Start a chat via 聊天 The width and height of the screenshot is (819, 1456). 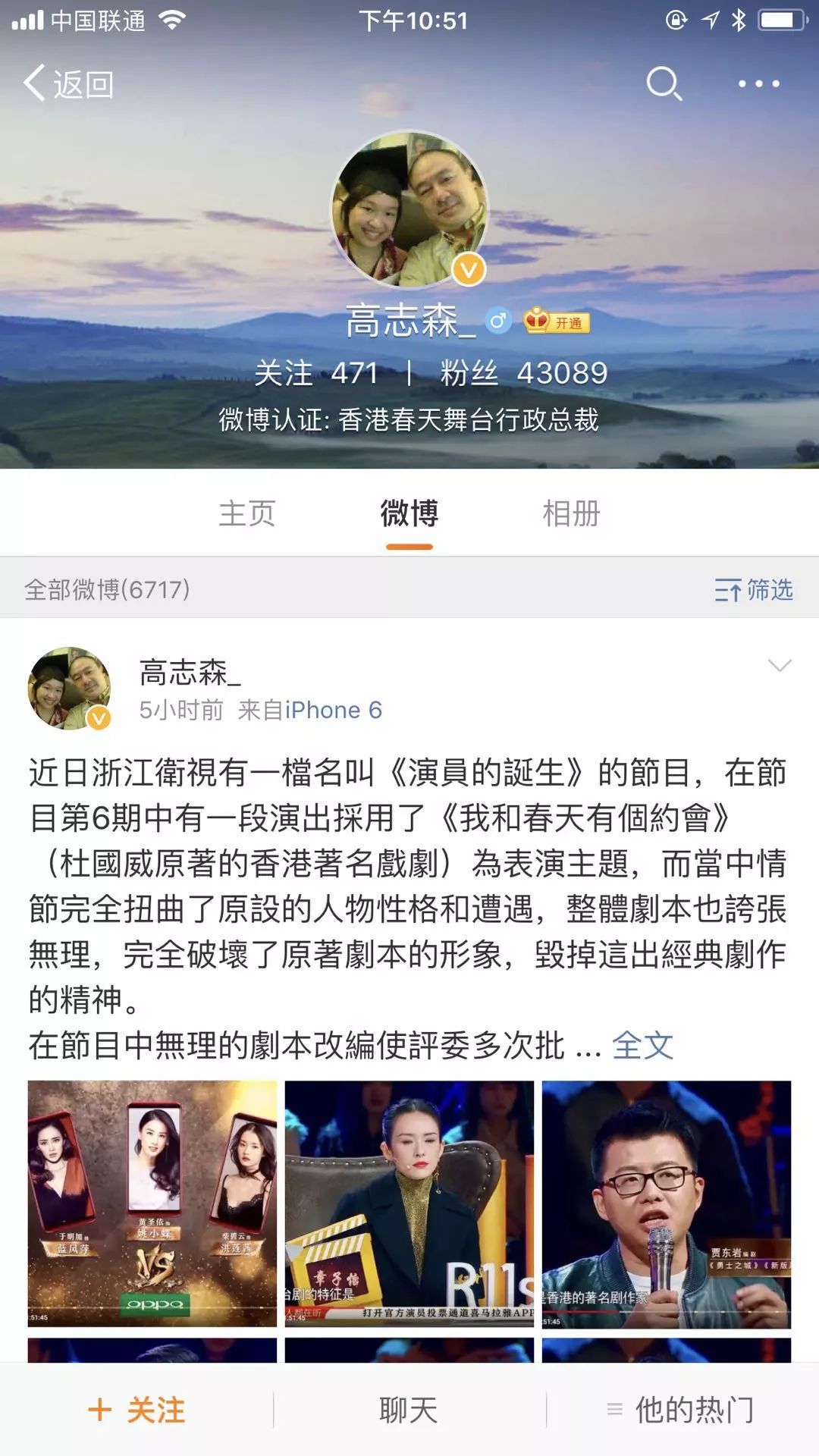pos(409,1410)
